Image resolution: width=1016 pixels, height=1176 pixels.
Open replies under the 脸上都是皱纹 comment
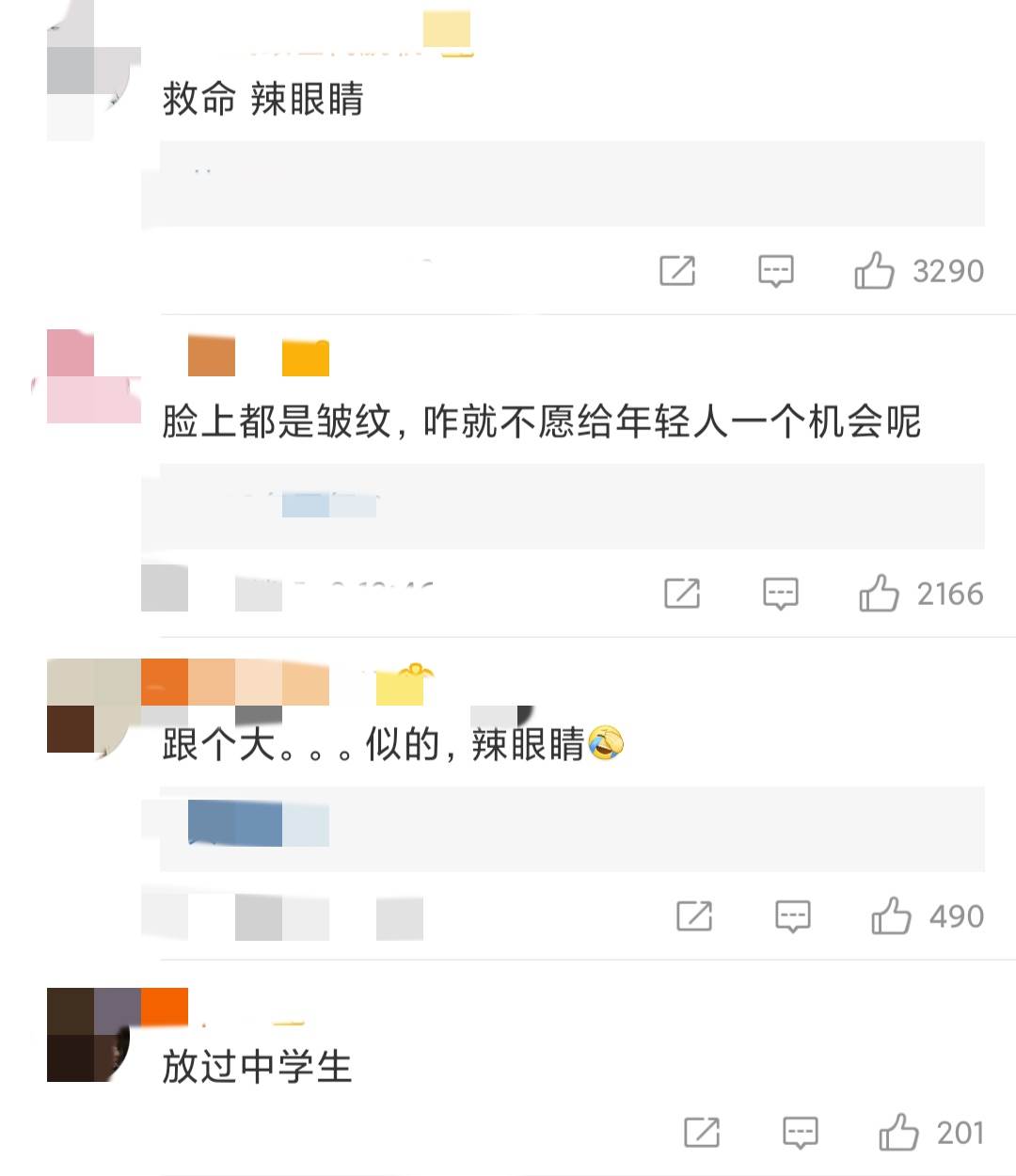563,506
